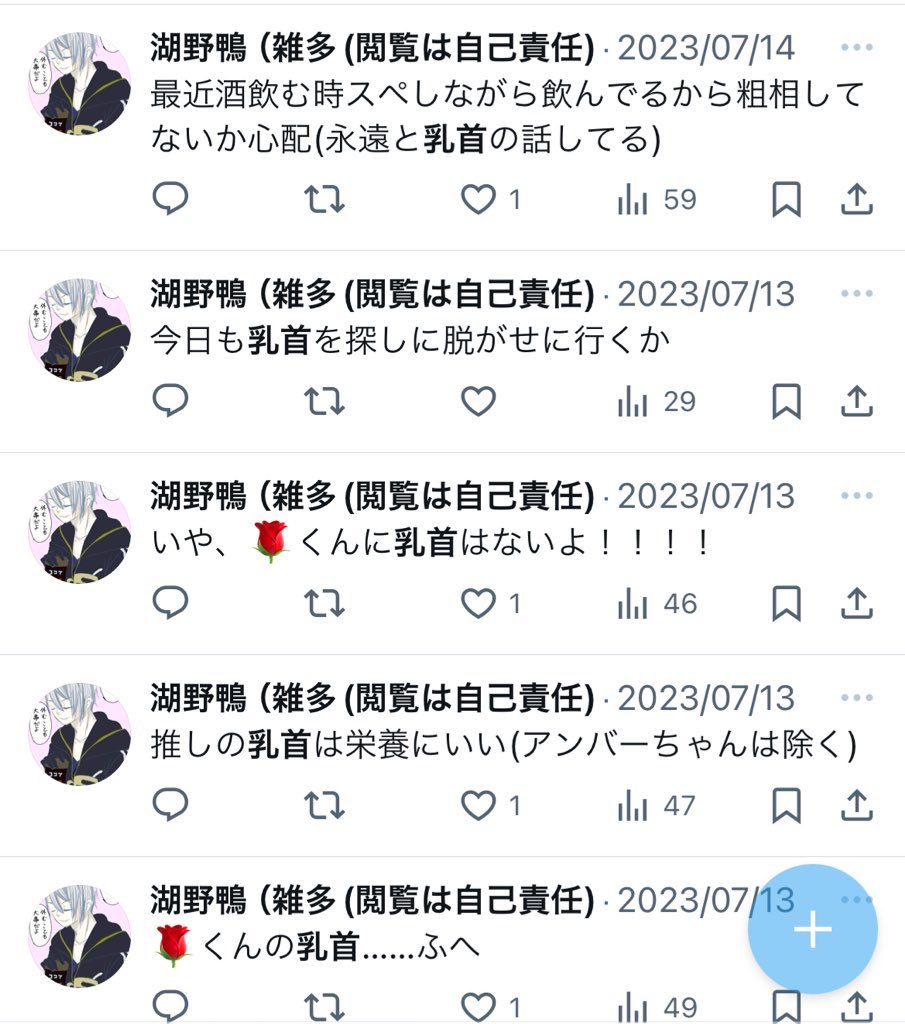Bookmark the post ending with はないよ！！！！
This screenshot has width=905, height=1024.
click(x=786, y=604)
